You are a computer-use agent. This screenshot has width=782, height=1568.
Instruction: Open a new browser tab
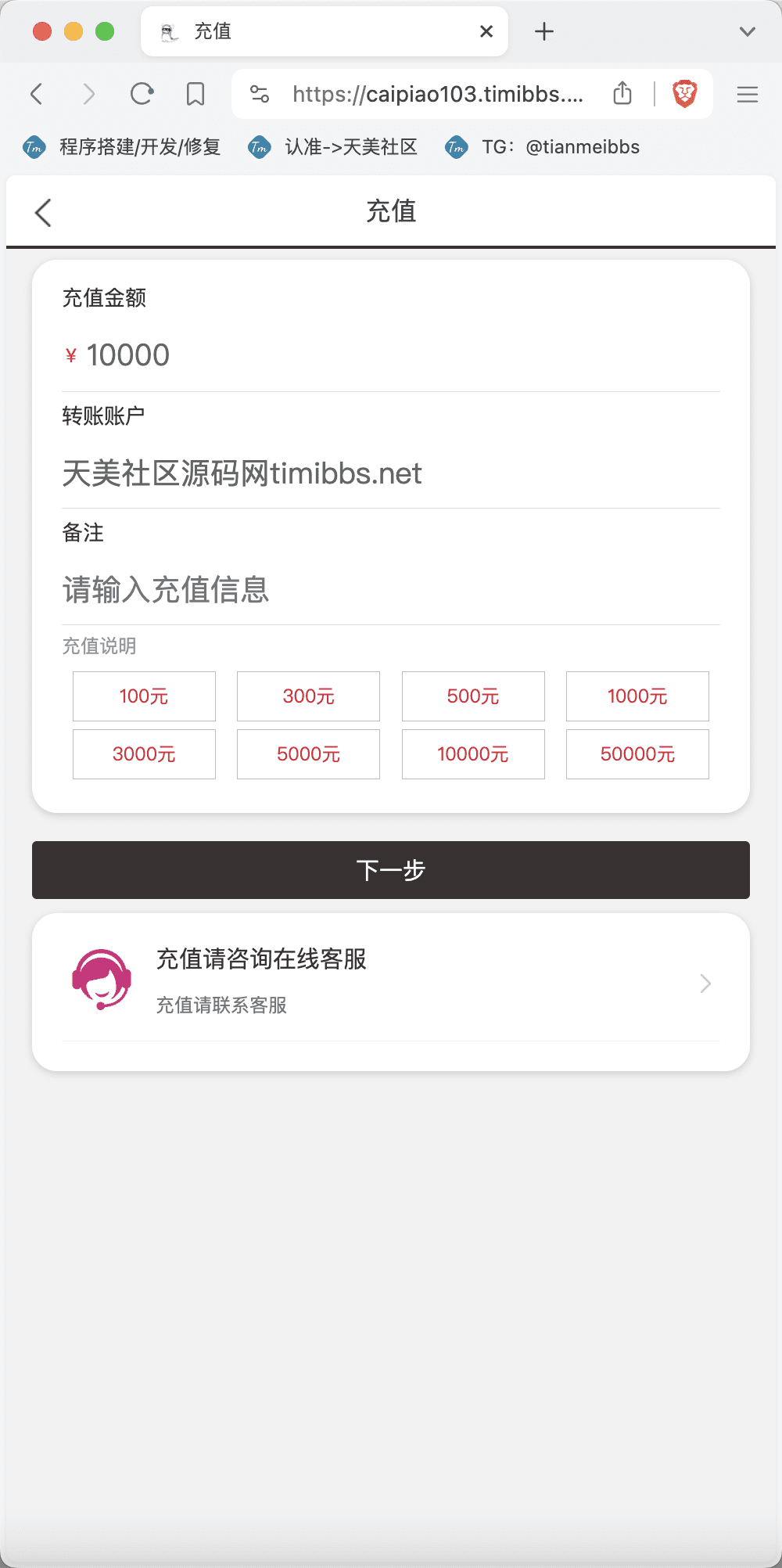[544, 31]
